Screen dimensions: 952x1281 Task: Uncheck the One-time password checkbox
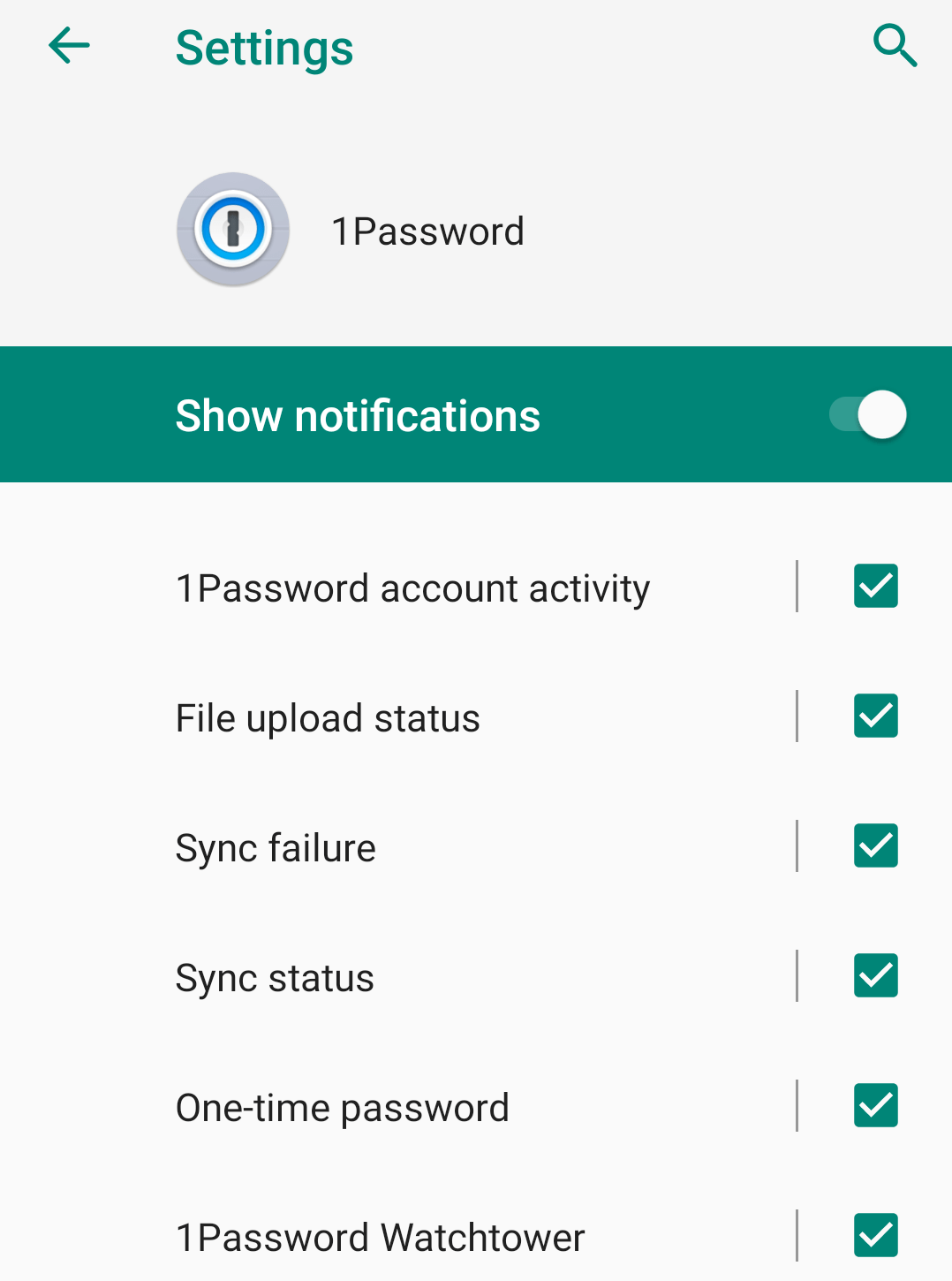[875, 1105]
